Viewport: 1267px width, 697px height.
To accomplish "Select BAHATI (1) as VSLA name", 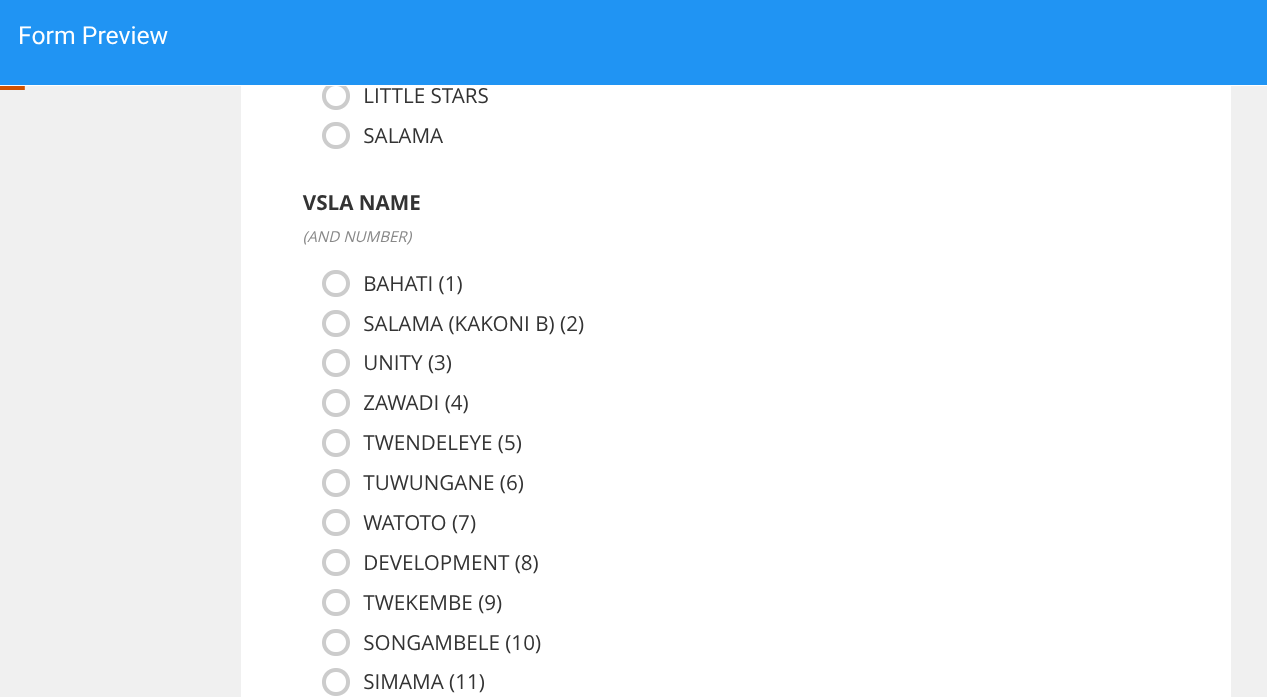I will (x=336, y=284).
